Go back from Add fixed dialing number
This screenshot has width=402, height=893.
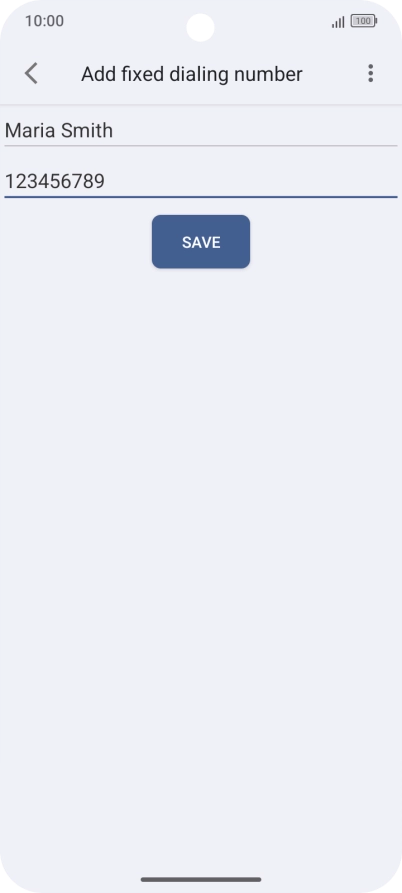31,74
